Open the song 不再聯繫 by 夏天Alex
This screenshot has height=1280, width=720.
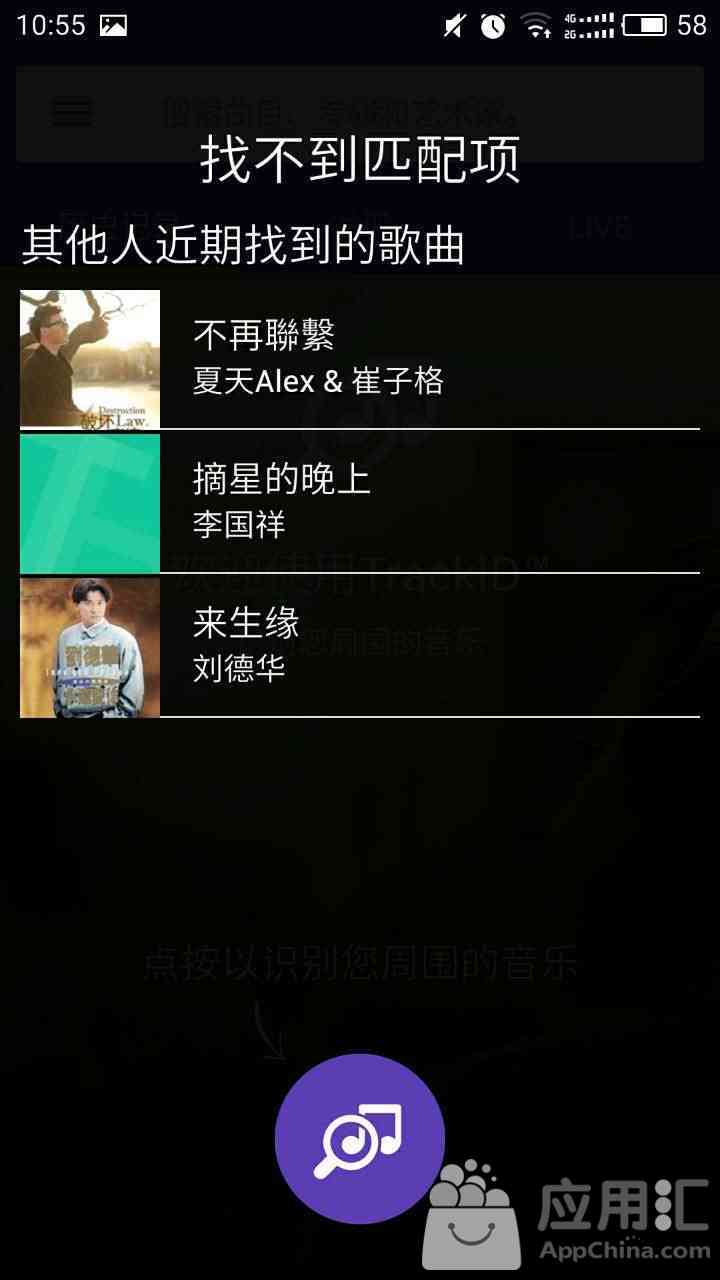tap(360, 358)
